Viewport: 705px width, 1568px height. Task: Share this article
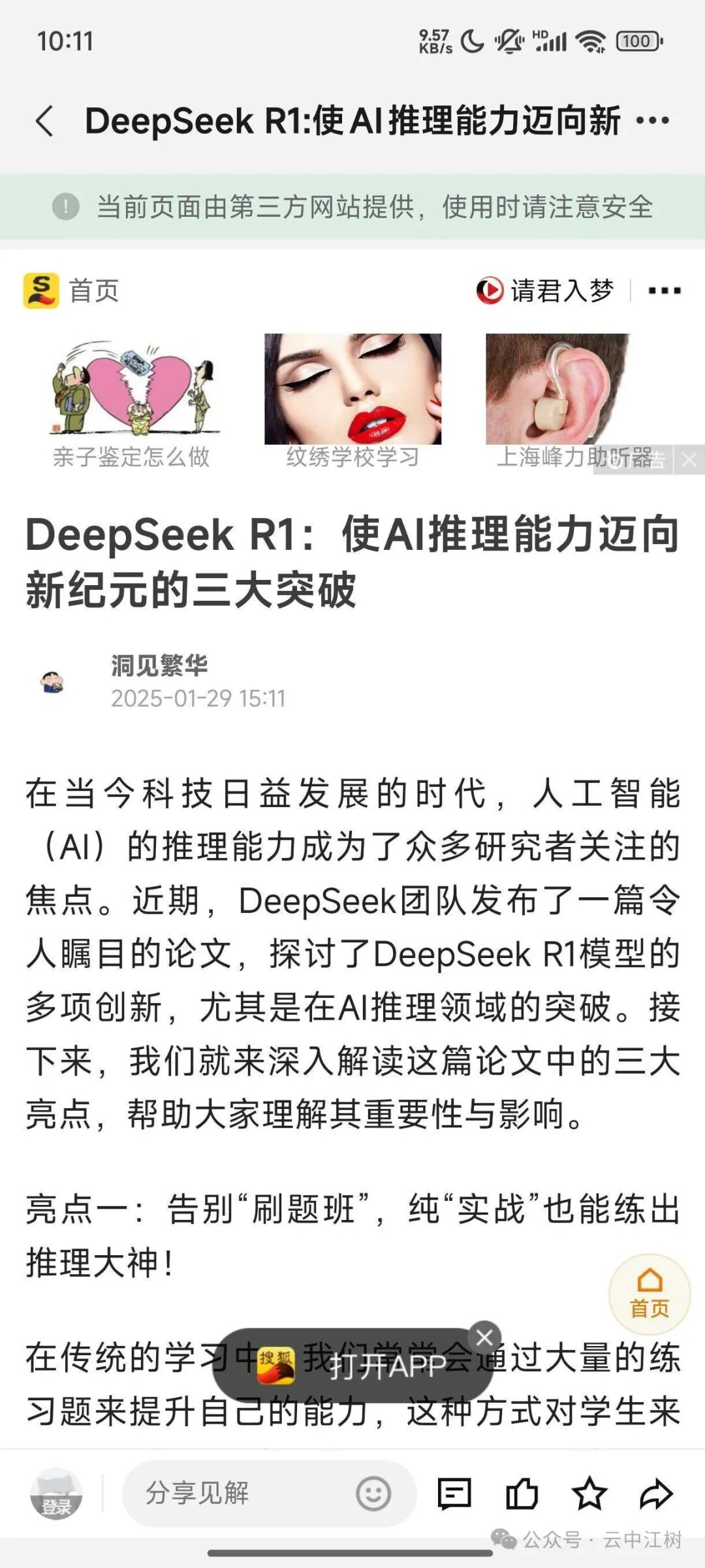(x=656, y=1494)
